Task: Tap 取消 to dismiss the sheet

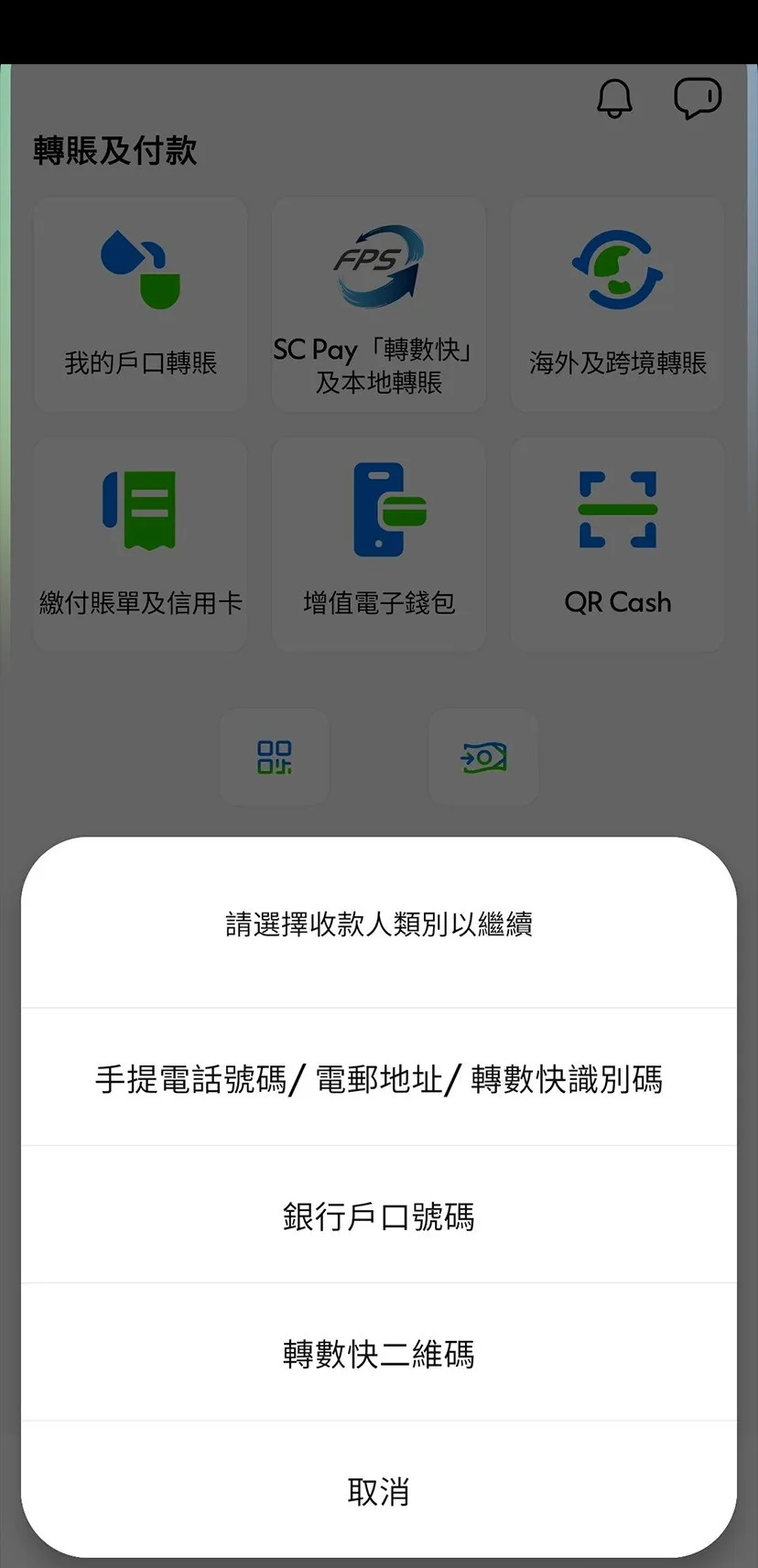Action: click(x=378, y=1491)
